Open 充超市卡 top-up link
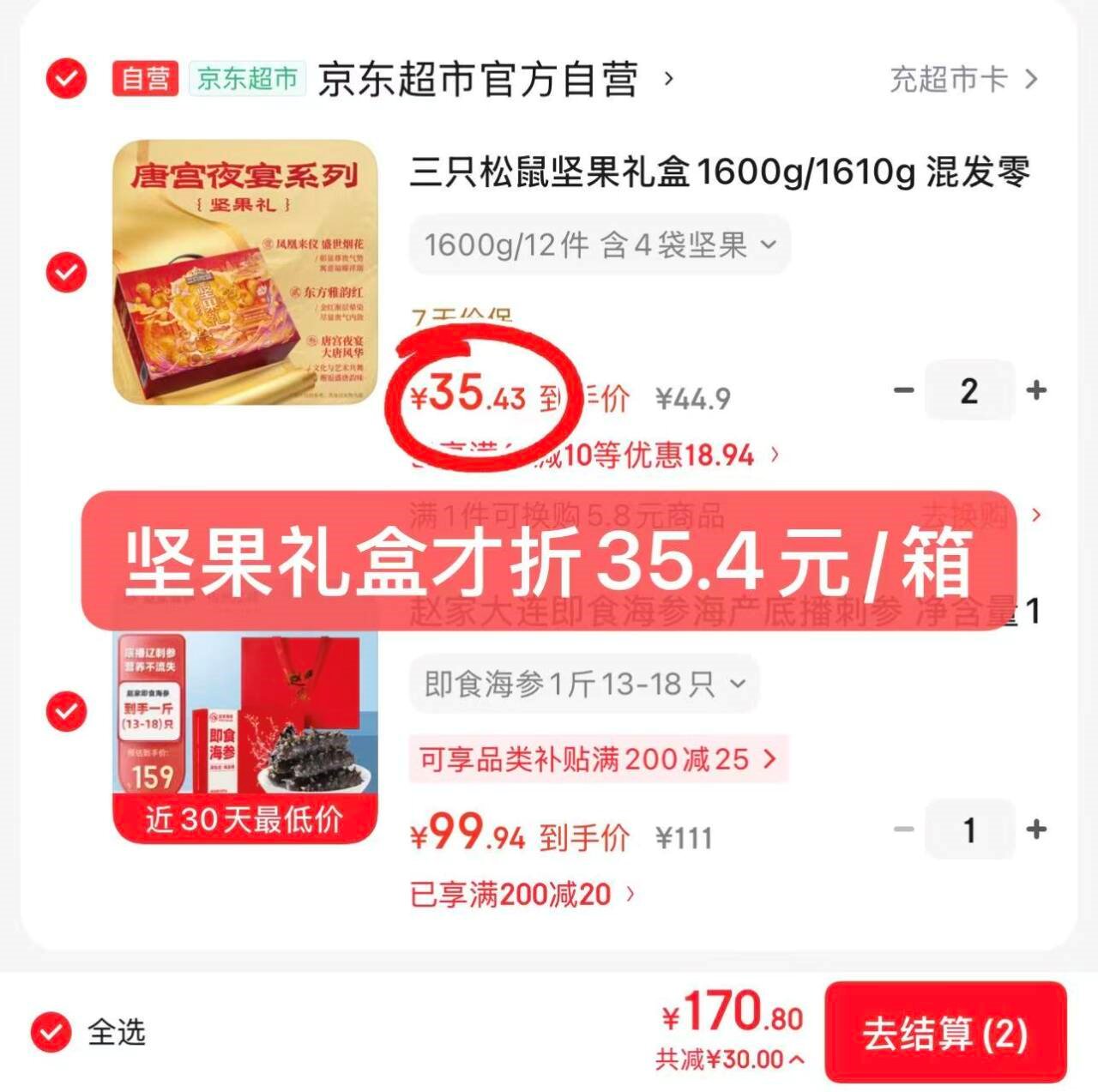 pyautogui.click(x=962, y=80)
